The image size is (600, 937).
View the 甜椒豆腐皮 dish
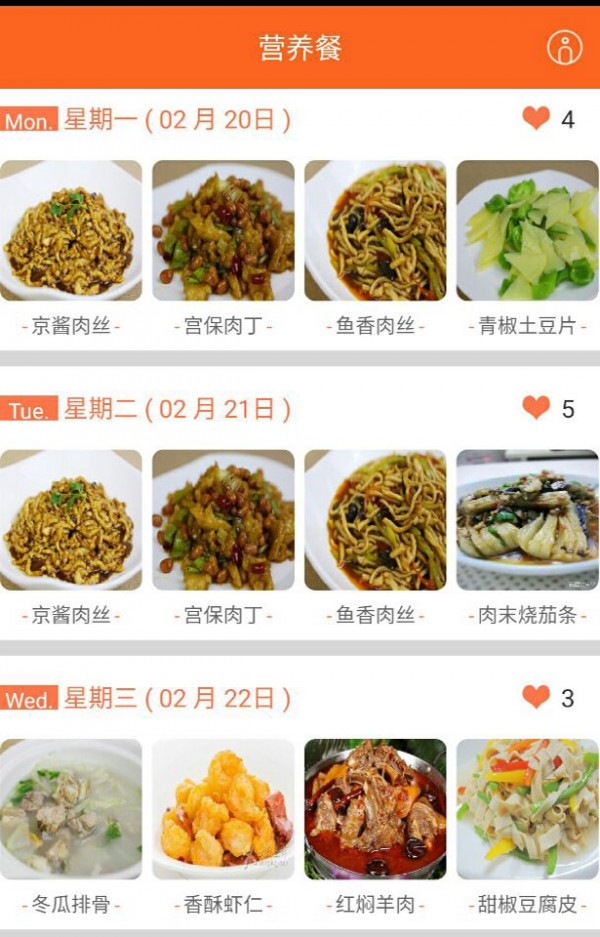pos(527,809)
